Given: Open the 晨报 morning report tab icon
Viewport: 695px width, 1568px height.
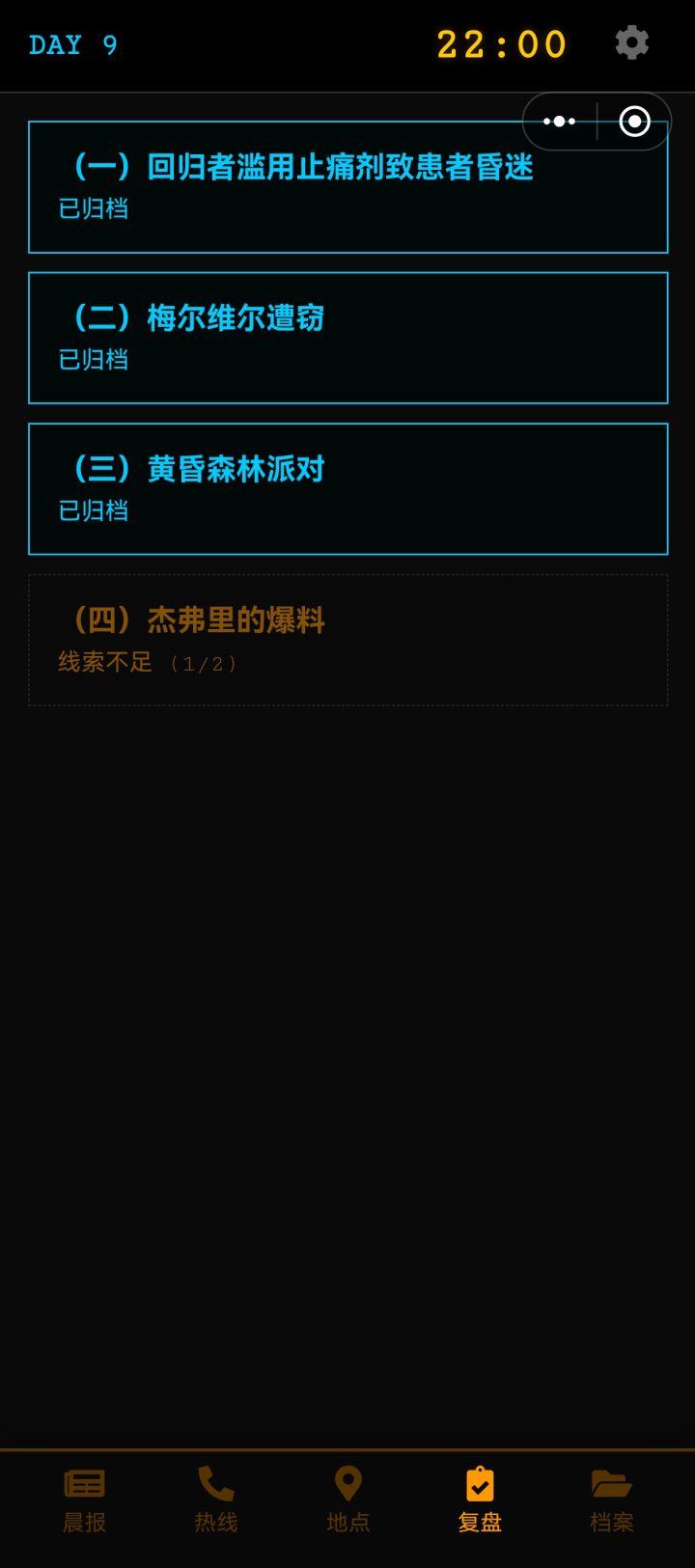Looking at the screenshot, I should (83, 1482).
